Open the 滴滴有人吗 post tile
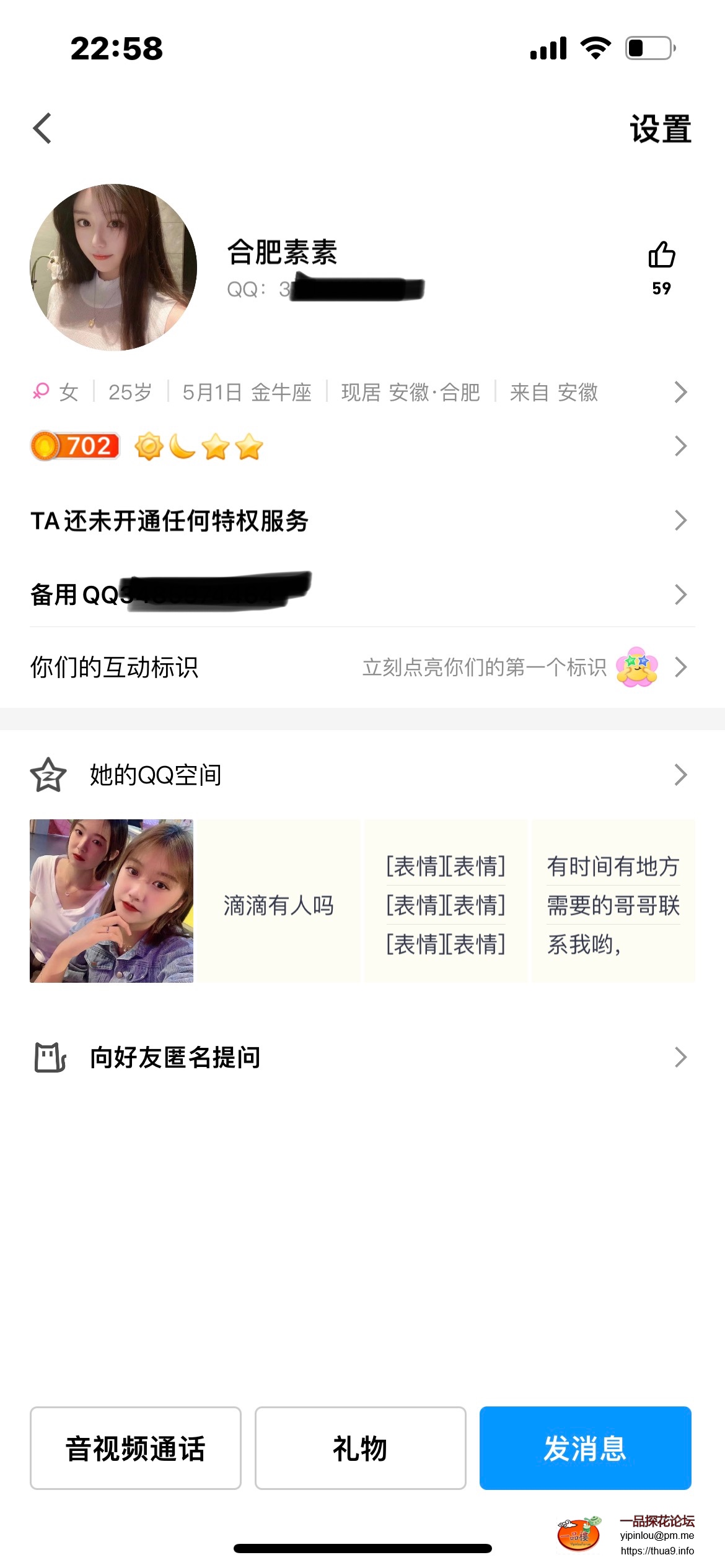Screen dimensions: 725x1568 279,901
